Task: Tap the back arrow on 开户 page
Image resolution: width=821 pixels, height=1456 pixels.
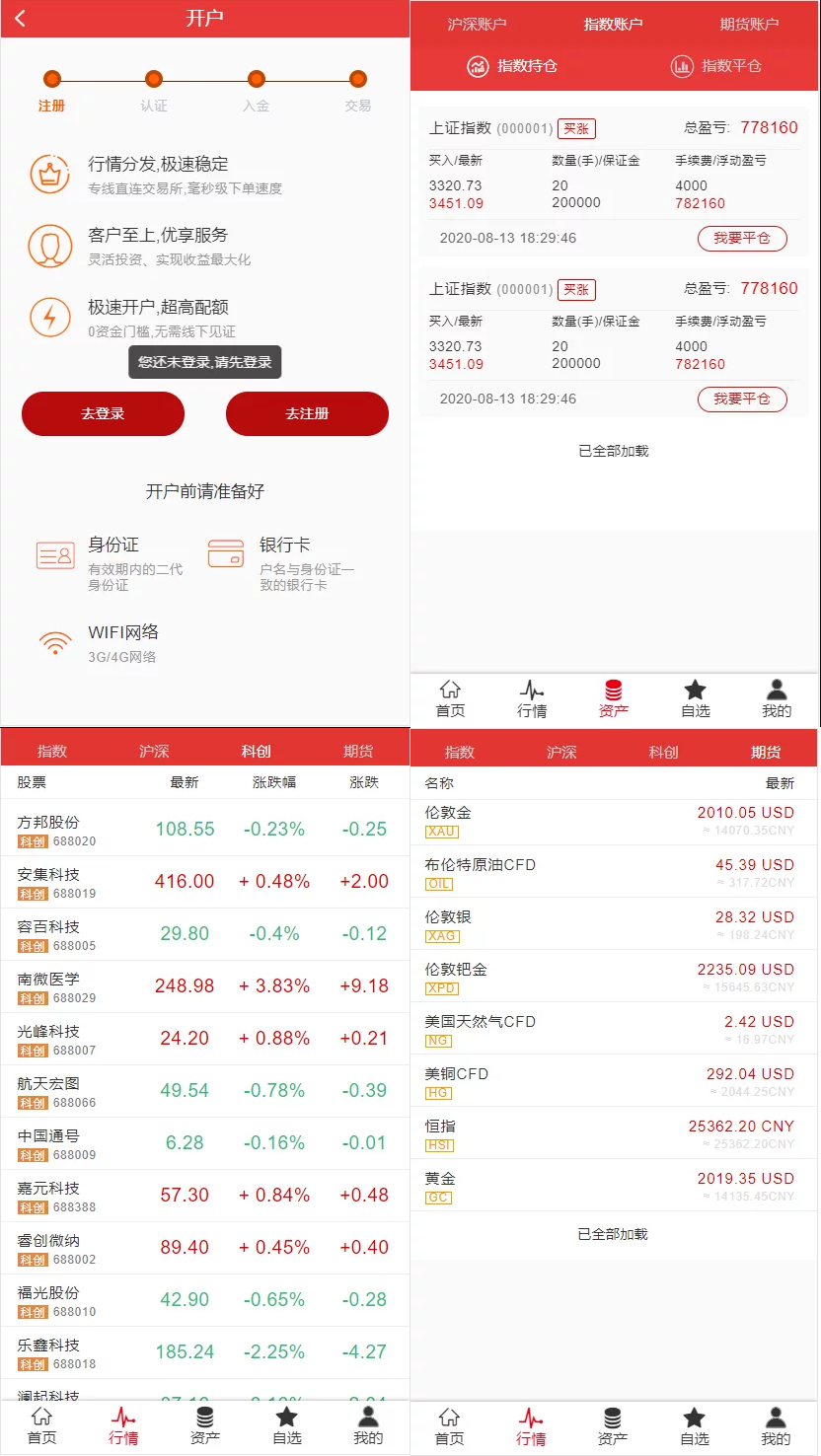Action: pyautogui.click(x=20, y=18)
